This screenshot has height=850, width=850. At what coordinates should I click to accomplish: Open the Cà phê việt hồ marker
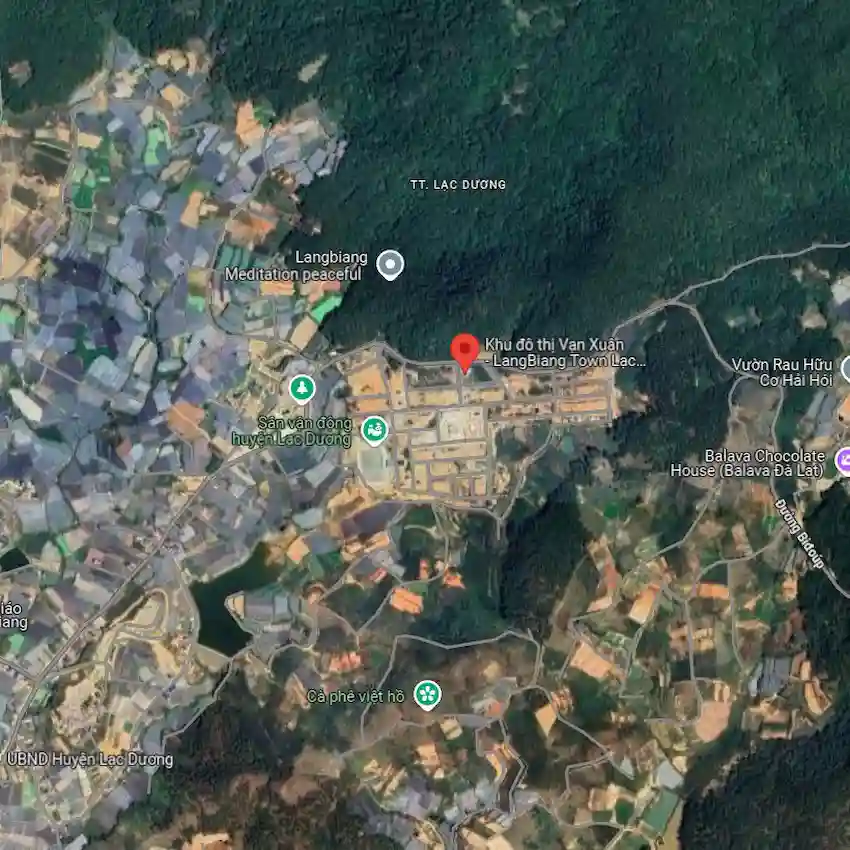[x=427, y=693]
